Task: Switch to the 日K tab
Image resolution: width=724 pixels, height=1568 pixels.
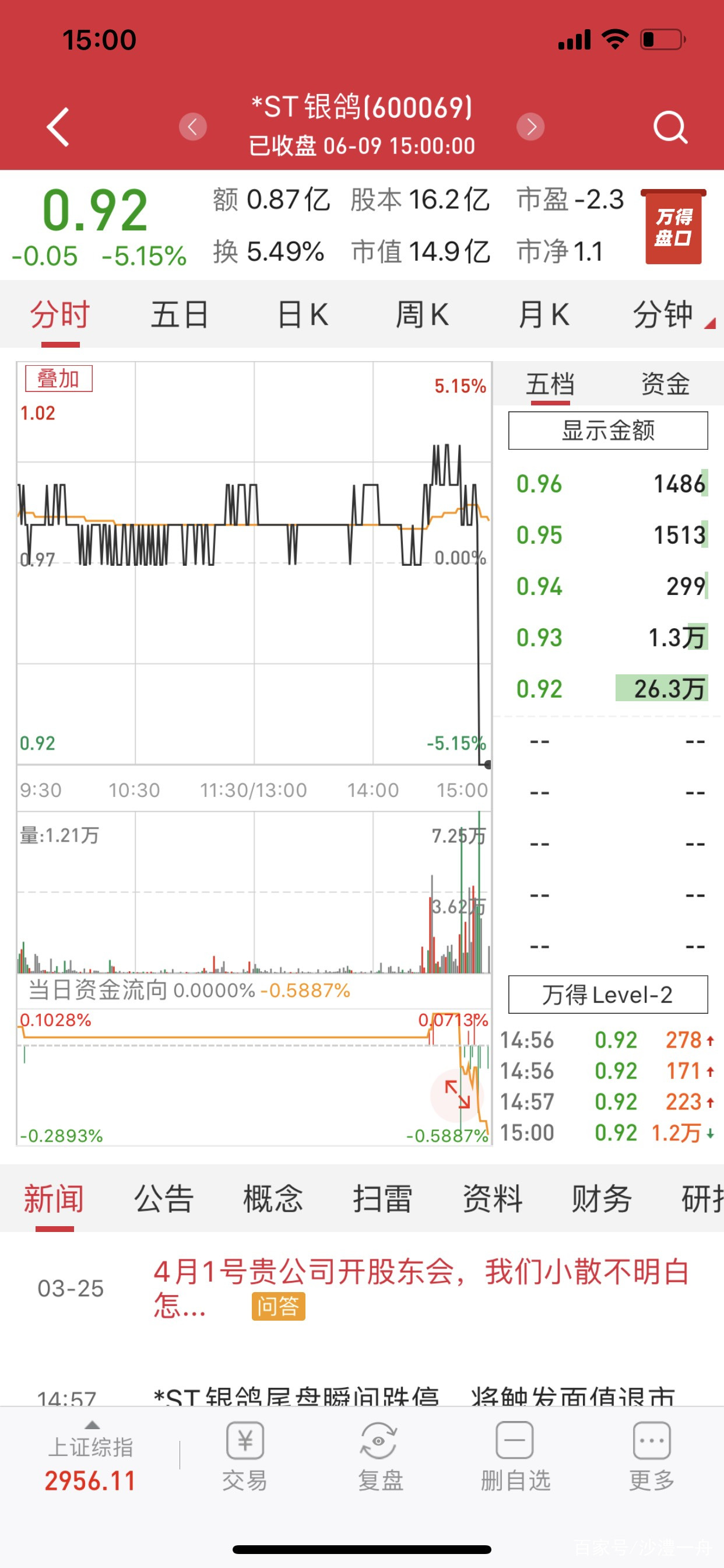Action: pyautogui.click(x=303, y=314)
